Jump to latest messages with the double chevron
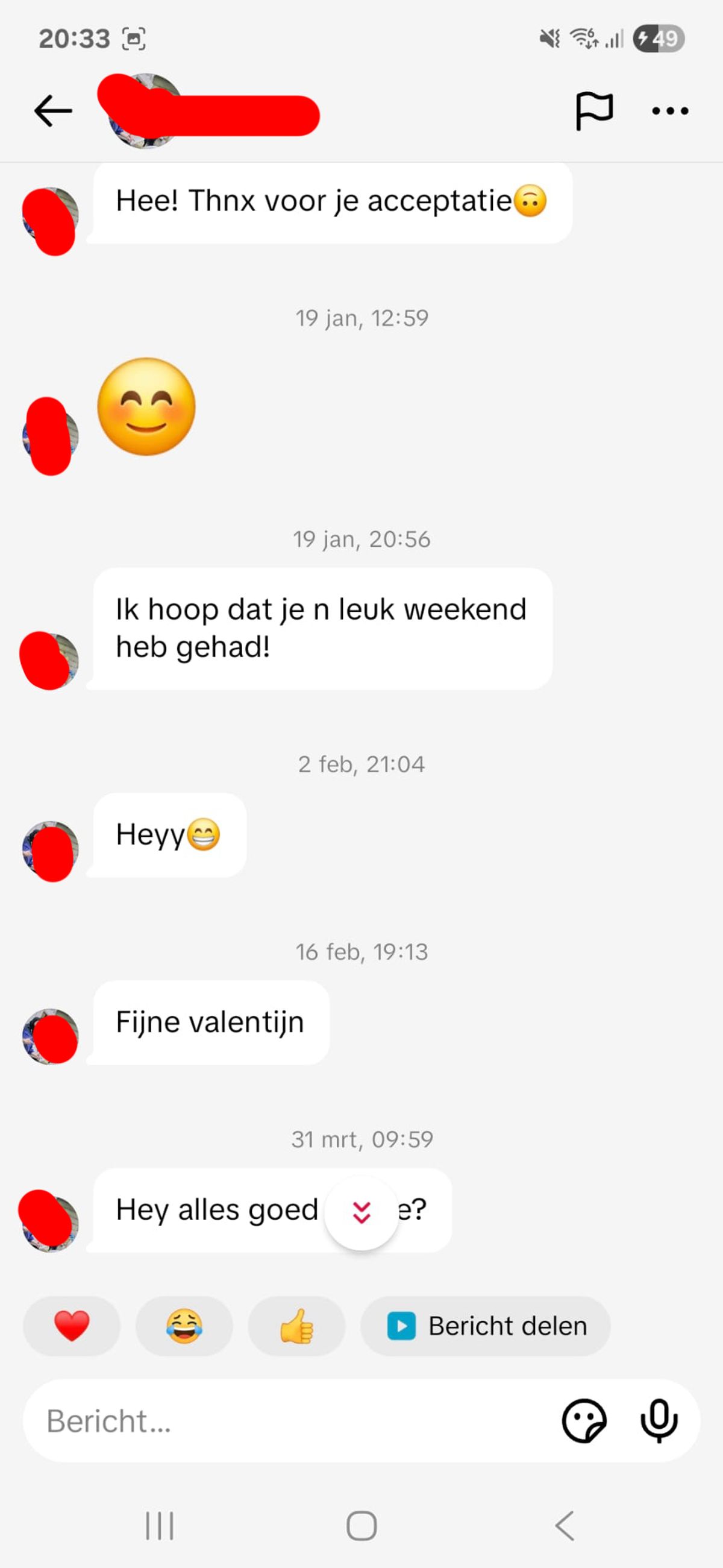Image resolution: width=723 pixels, height=1568 pixels. click(361, 1212)
